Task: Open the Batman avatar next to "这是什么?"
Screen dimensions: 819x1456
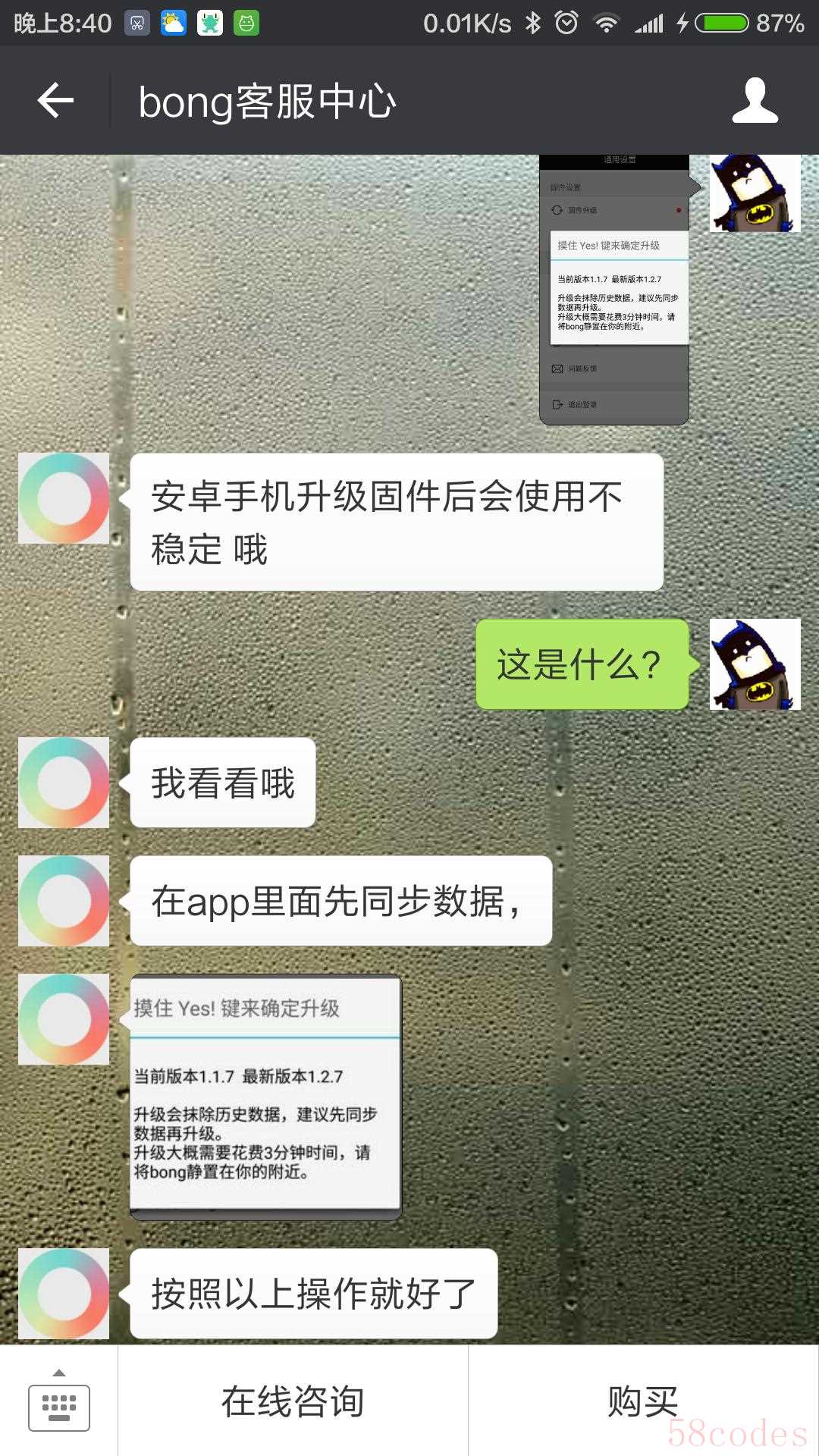Action: pos(755,664)
